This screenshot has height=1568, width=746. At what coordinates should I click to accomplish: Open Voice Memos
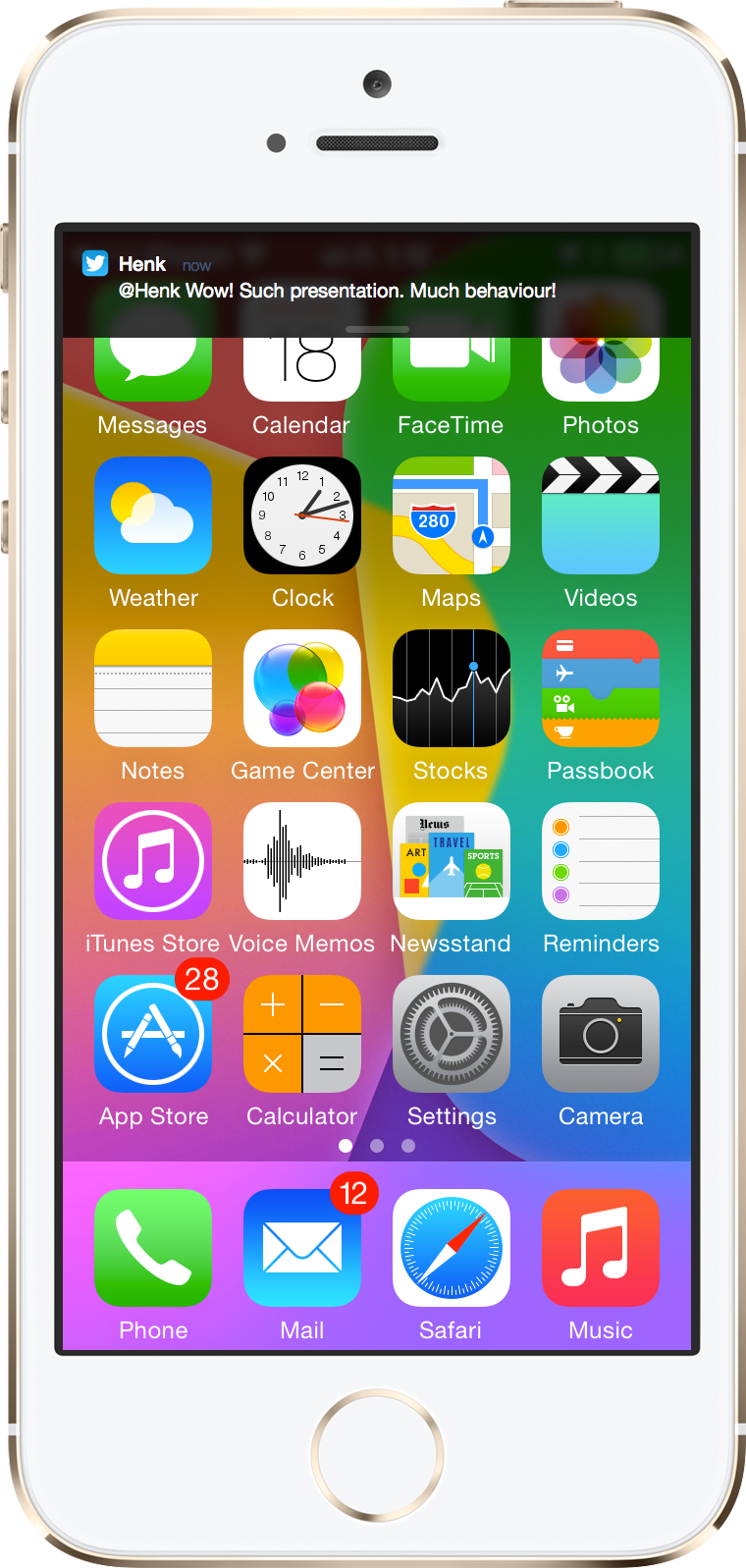tap(302, 861)
